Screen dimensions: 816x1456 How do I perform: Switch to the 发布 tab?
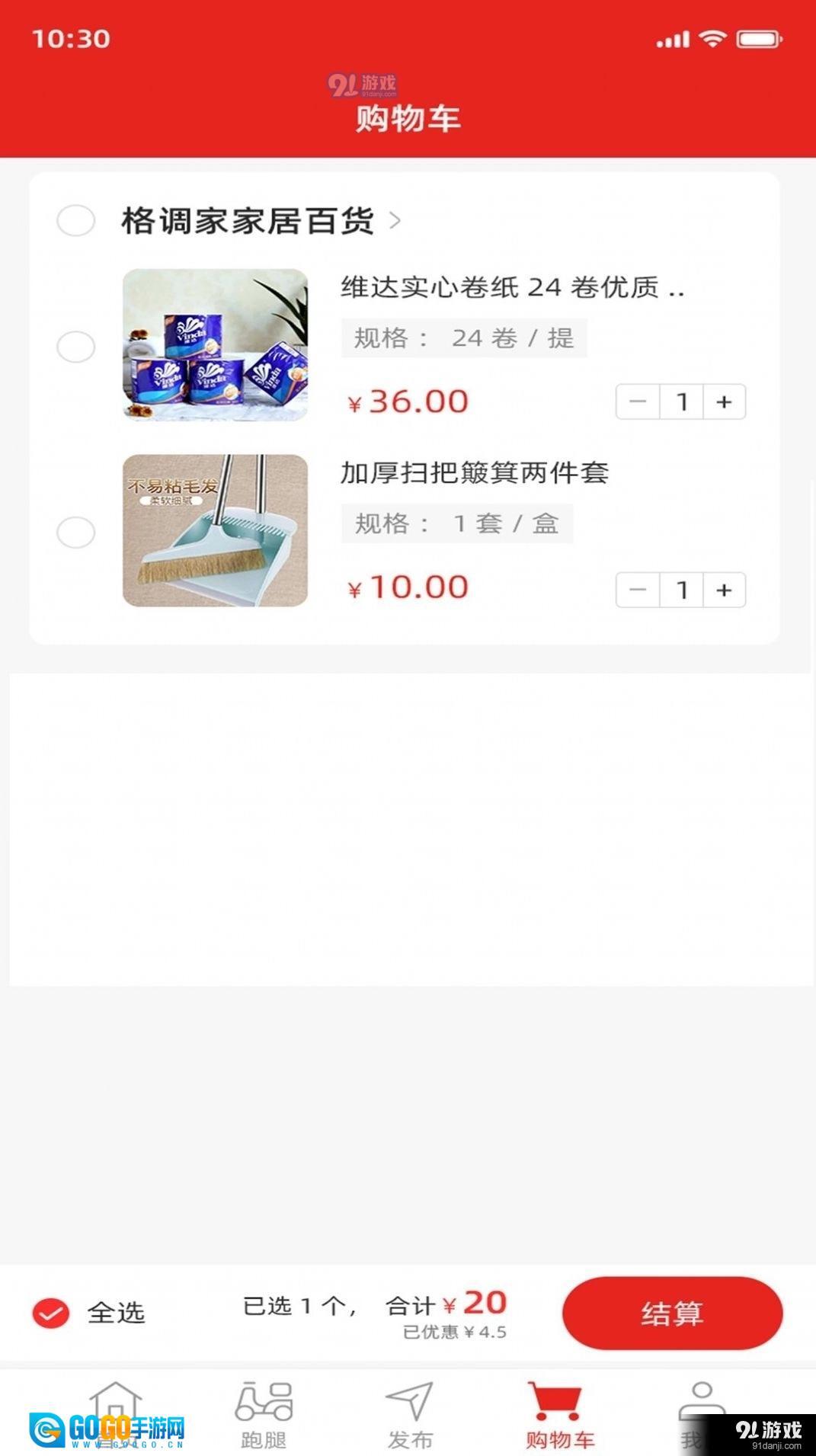410,1415
